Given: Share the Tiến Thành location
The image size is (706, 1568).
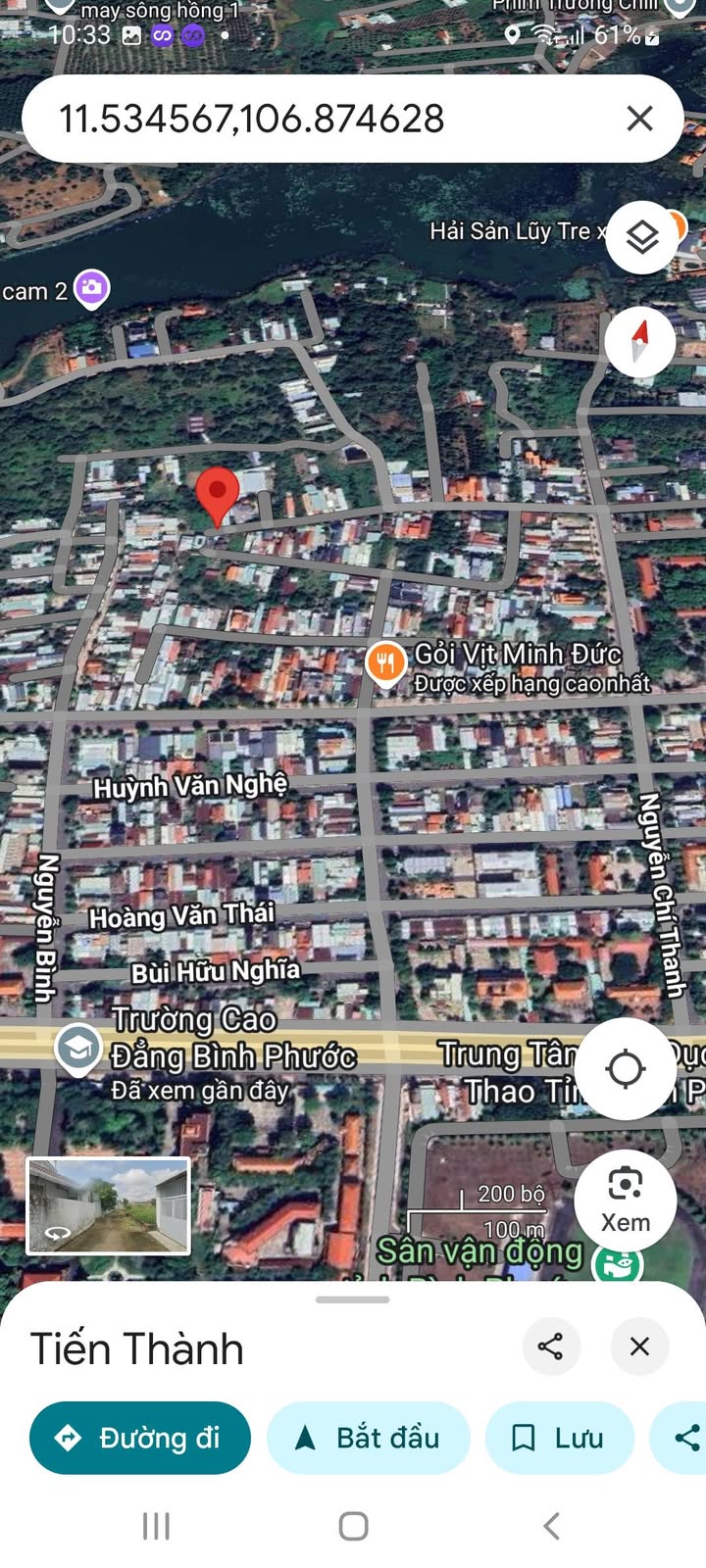Looking at the screenshot, I should click(550, 1347).
